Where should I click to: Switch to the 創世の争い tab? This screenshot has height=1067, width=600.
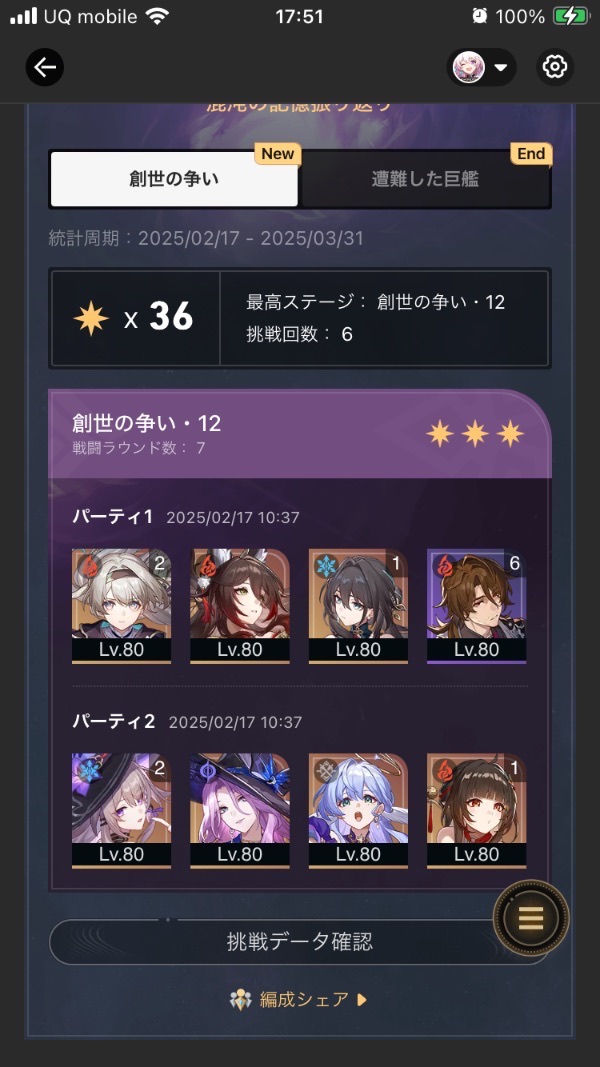(174, 179)
